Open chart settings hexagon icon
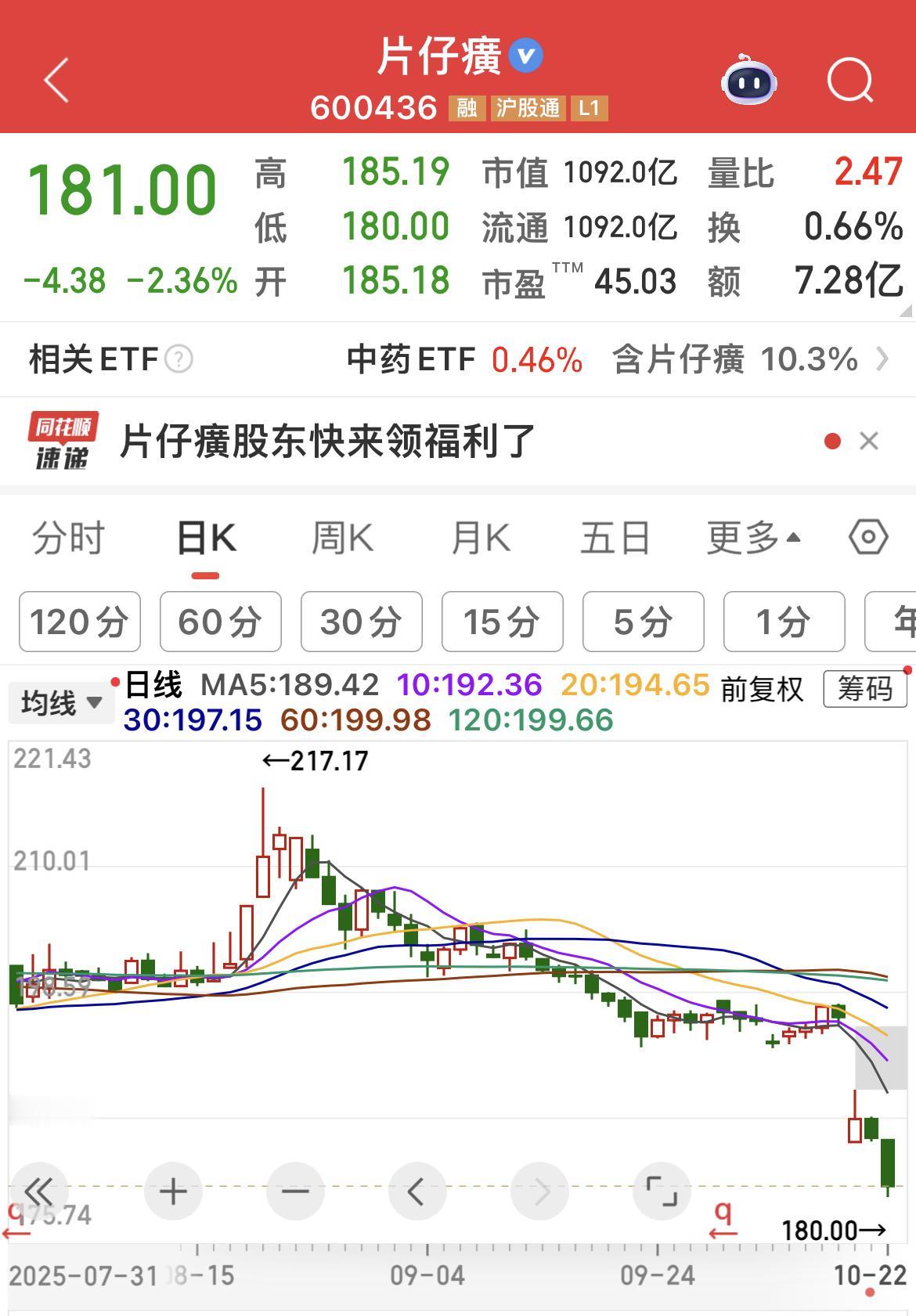The height and width of the screenshot is (1316, 916). (868, 538)
